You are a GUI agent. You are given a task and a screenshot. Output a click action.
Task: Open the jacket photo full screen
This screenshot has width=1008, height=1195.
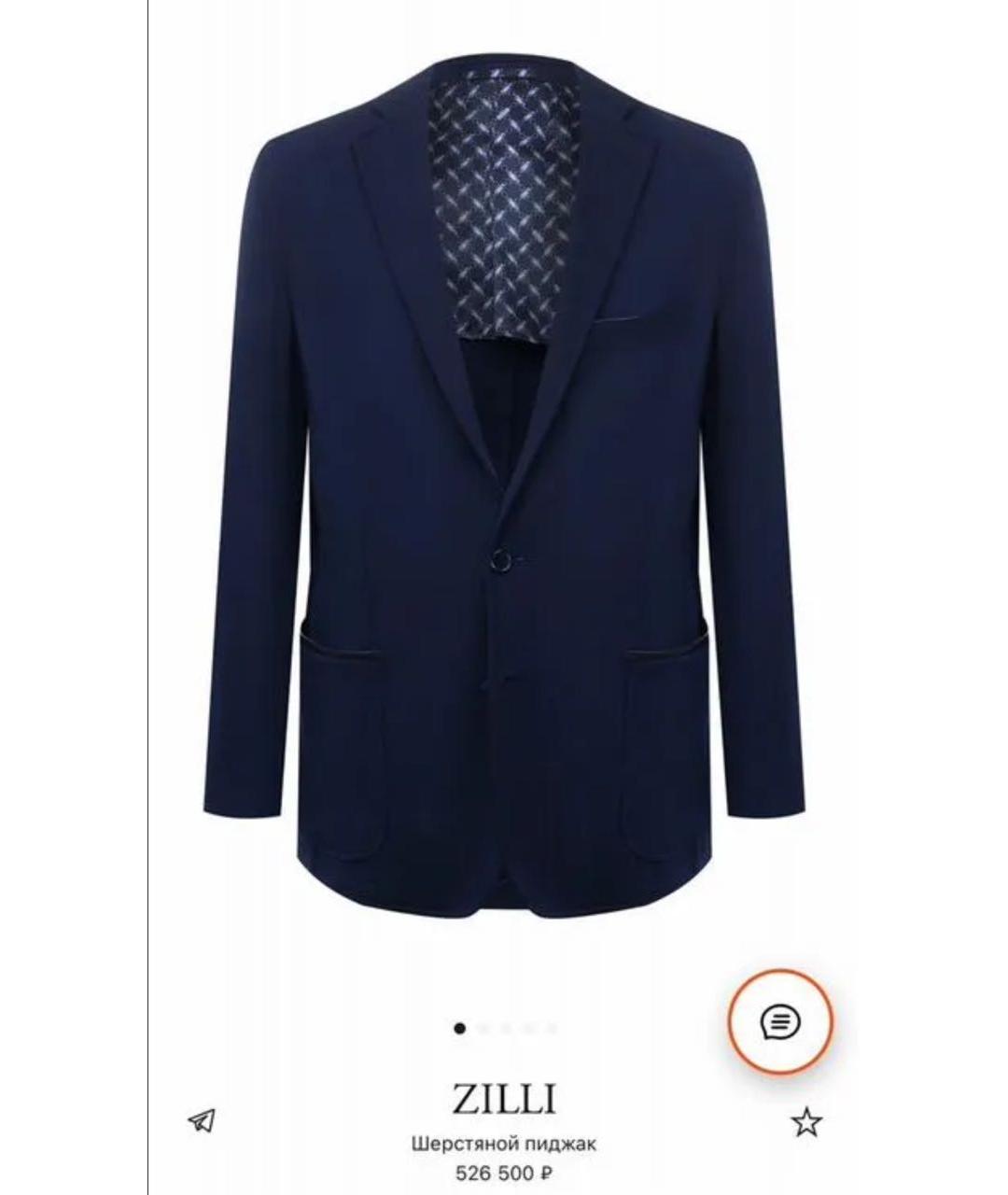pyautogui.click(x=504, y=485)
